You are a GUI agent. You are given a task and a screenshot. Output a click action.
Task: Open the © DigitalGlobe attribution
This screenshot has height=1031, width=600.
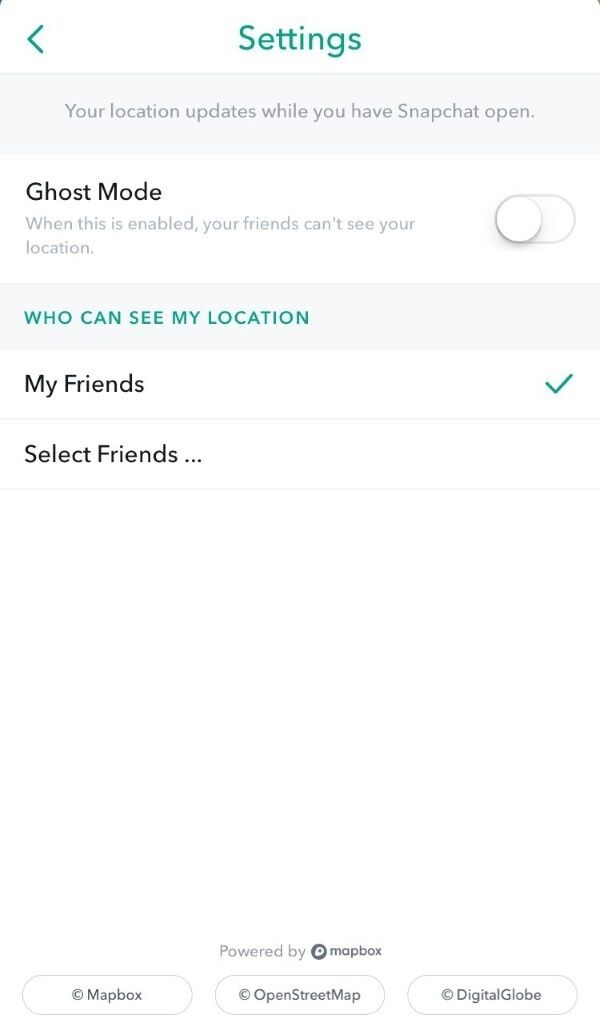(491, 994)
